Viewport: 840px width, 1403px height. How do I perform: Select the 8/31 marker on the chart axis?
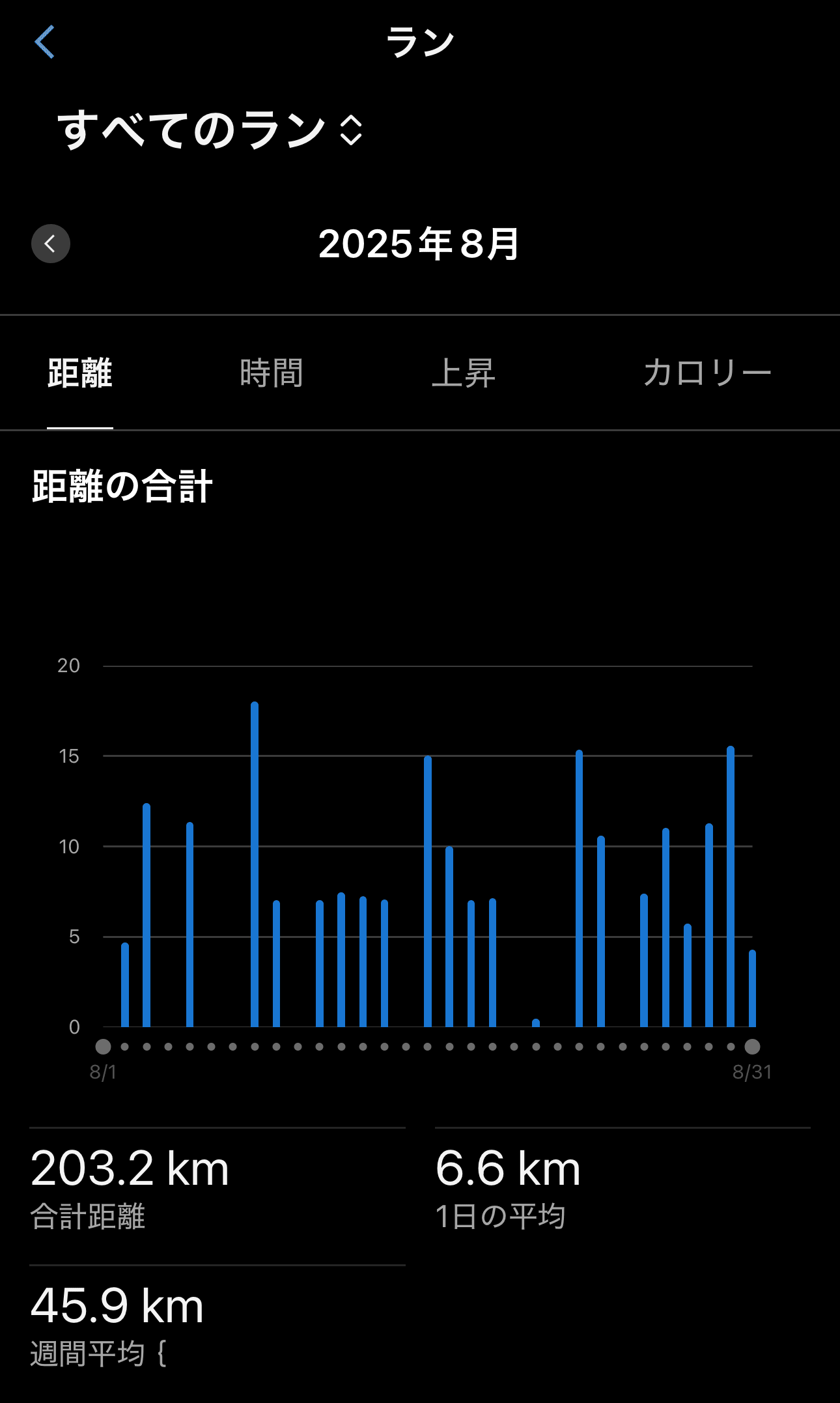[x=752, y=1047]
